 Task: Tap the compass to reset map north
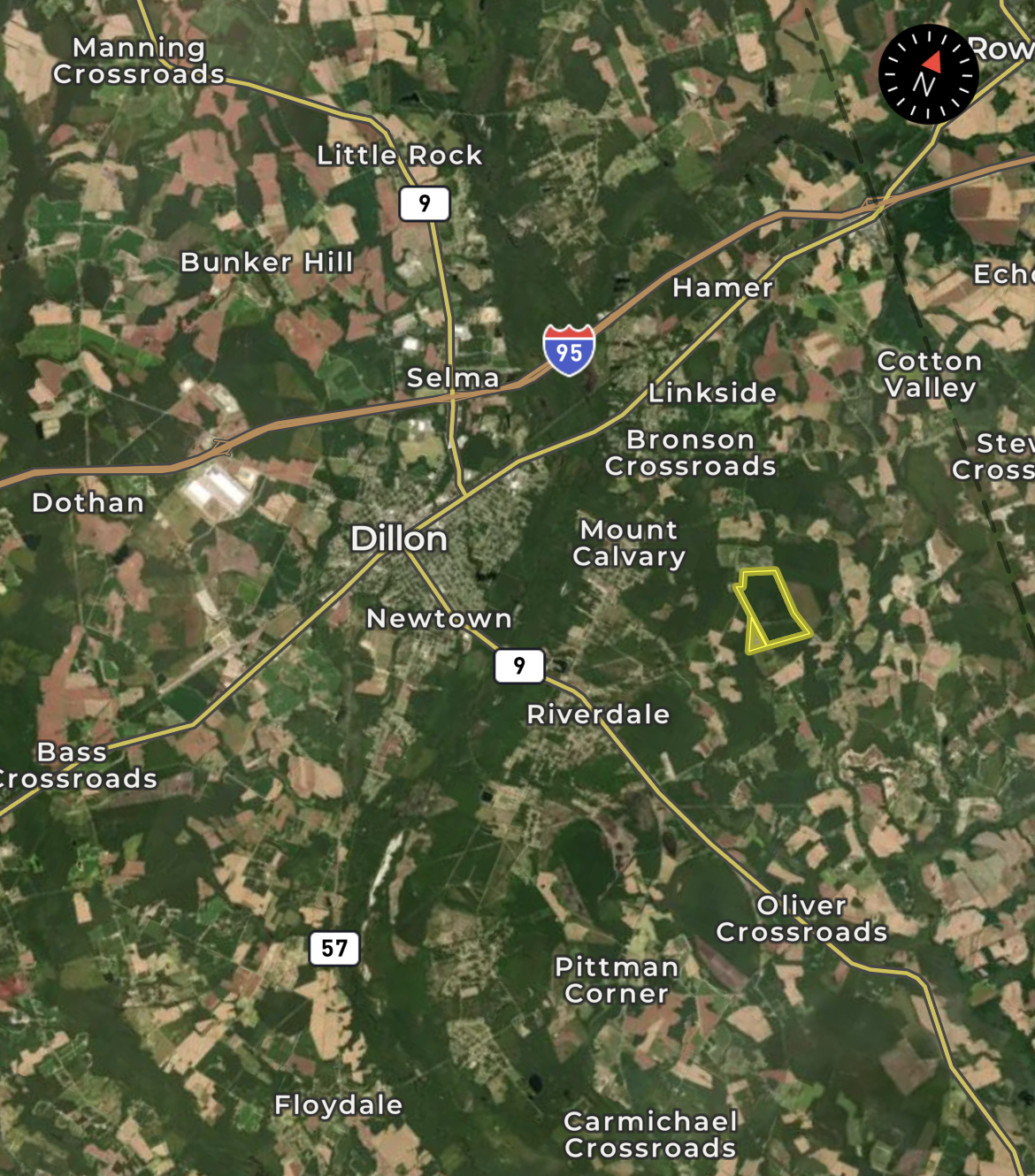coord(928,74)
